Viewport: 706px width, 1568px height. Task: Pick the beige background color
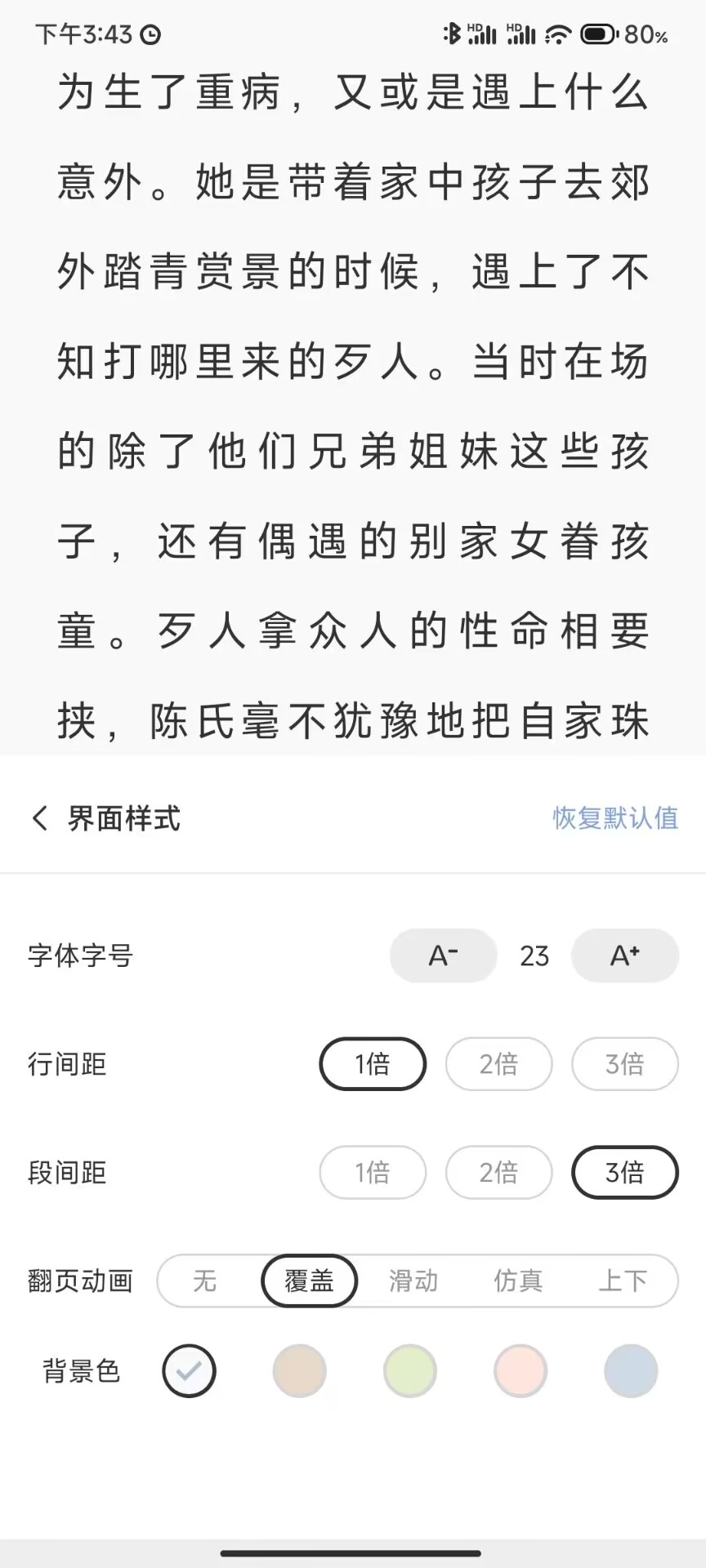299,1371
